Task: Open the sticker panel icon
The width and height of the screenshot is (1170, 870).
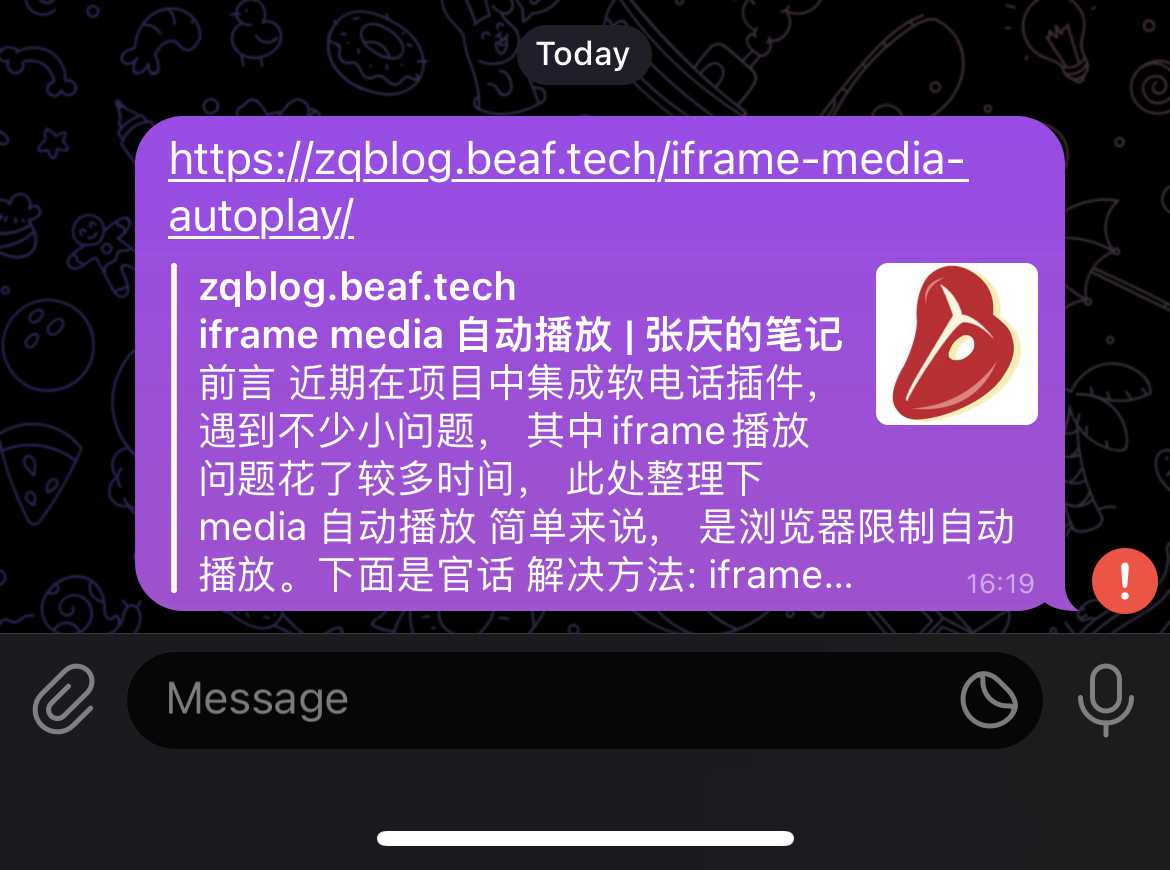Action: [x=989, y=699]
